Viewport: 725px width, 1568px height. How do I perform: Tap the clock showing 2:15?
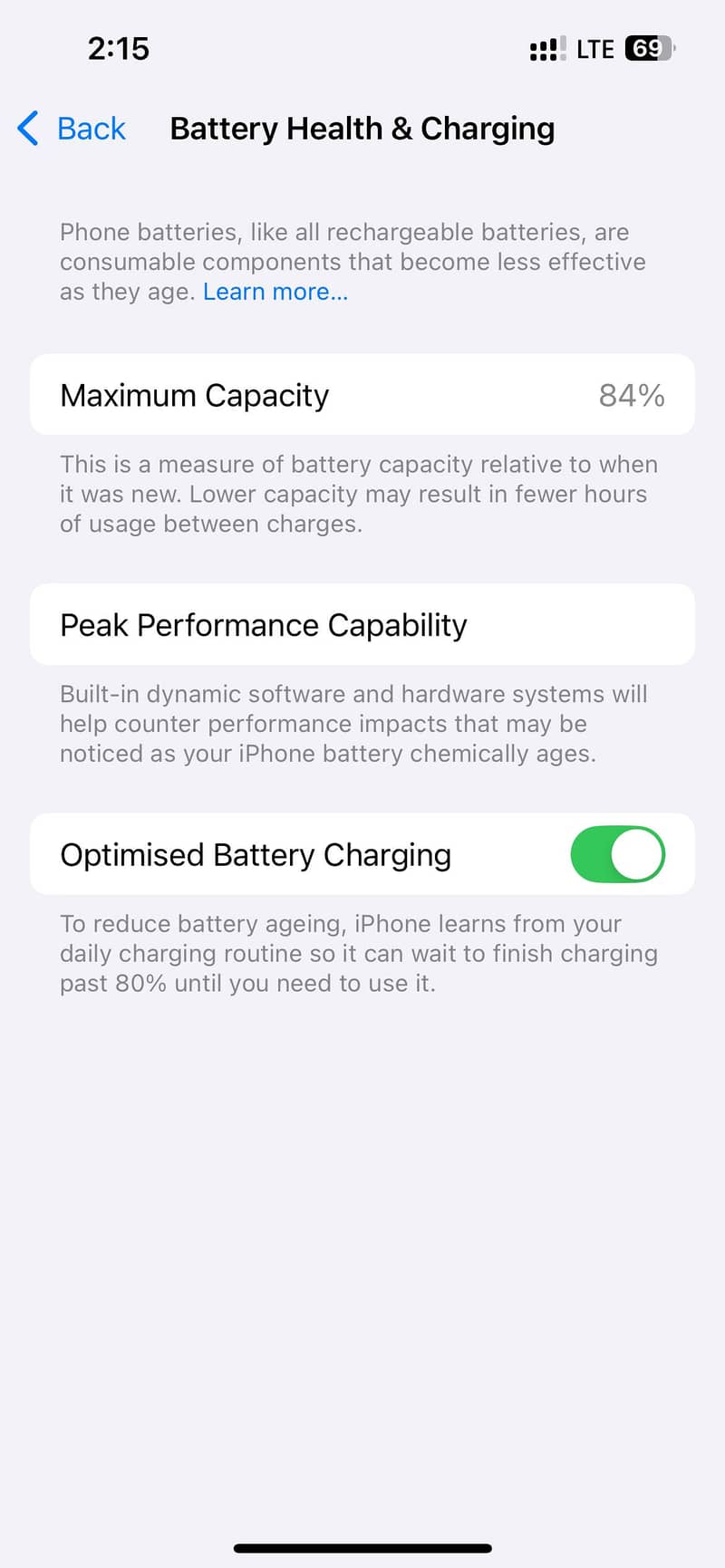tap(118, 49)
